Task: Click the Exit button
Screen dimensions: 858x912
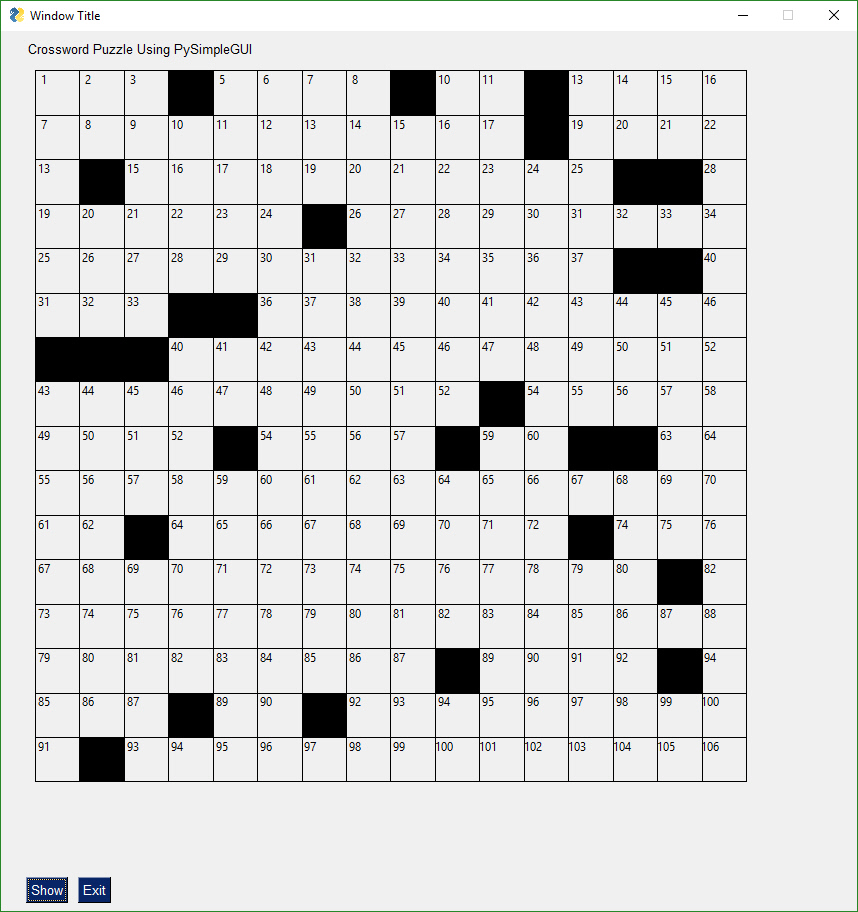Action: pos(94,890)
